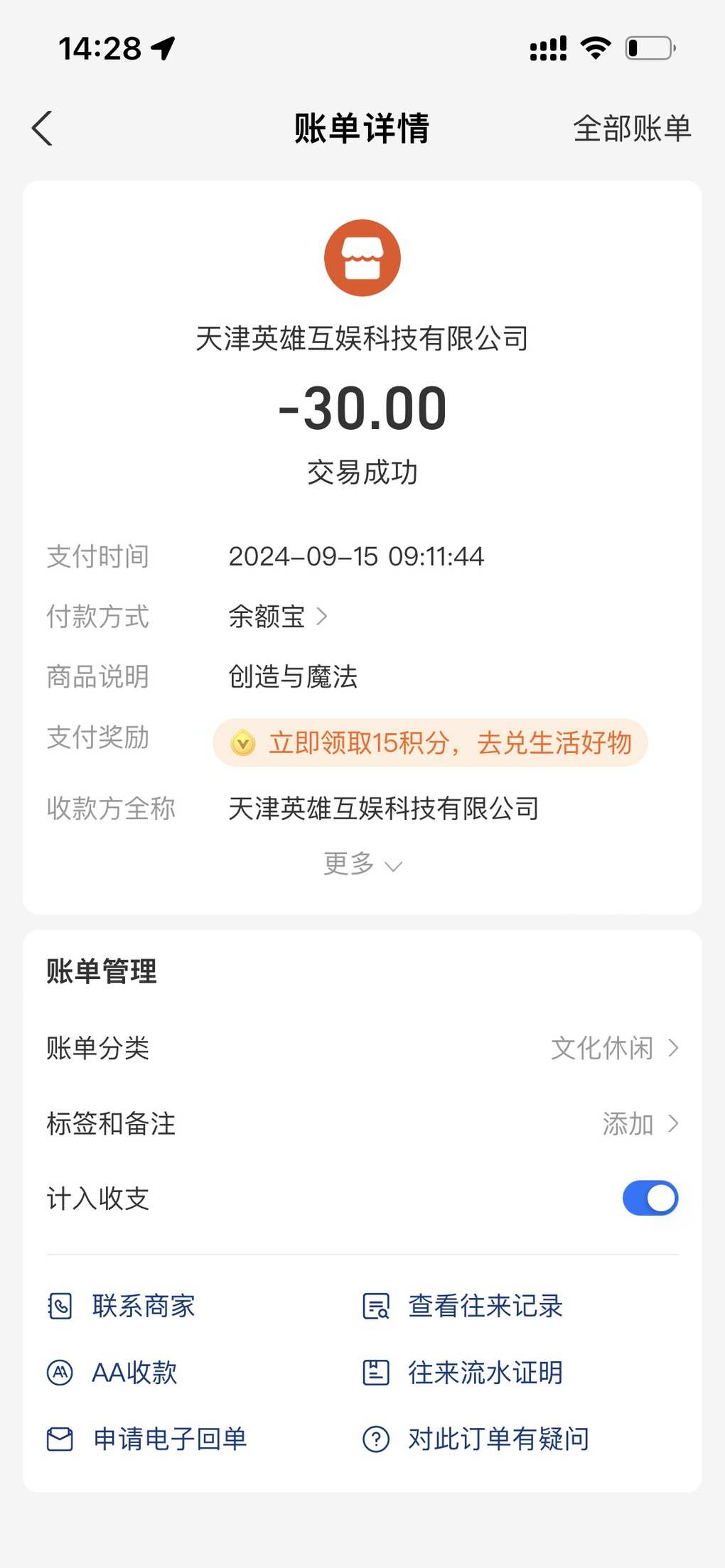Image resolution: width=725 pixels, height=1568 pixels.
Task: Open 查看往来记录
Action: click(x=463, y=1306)
